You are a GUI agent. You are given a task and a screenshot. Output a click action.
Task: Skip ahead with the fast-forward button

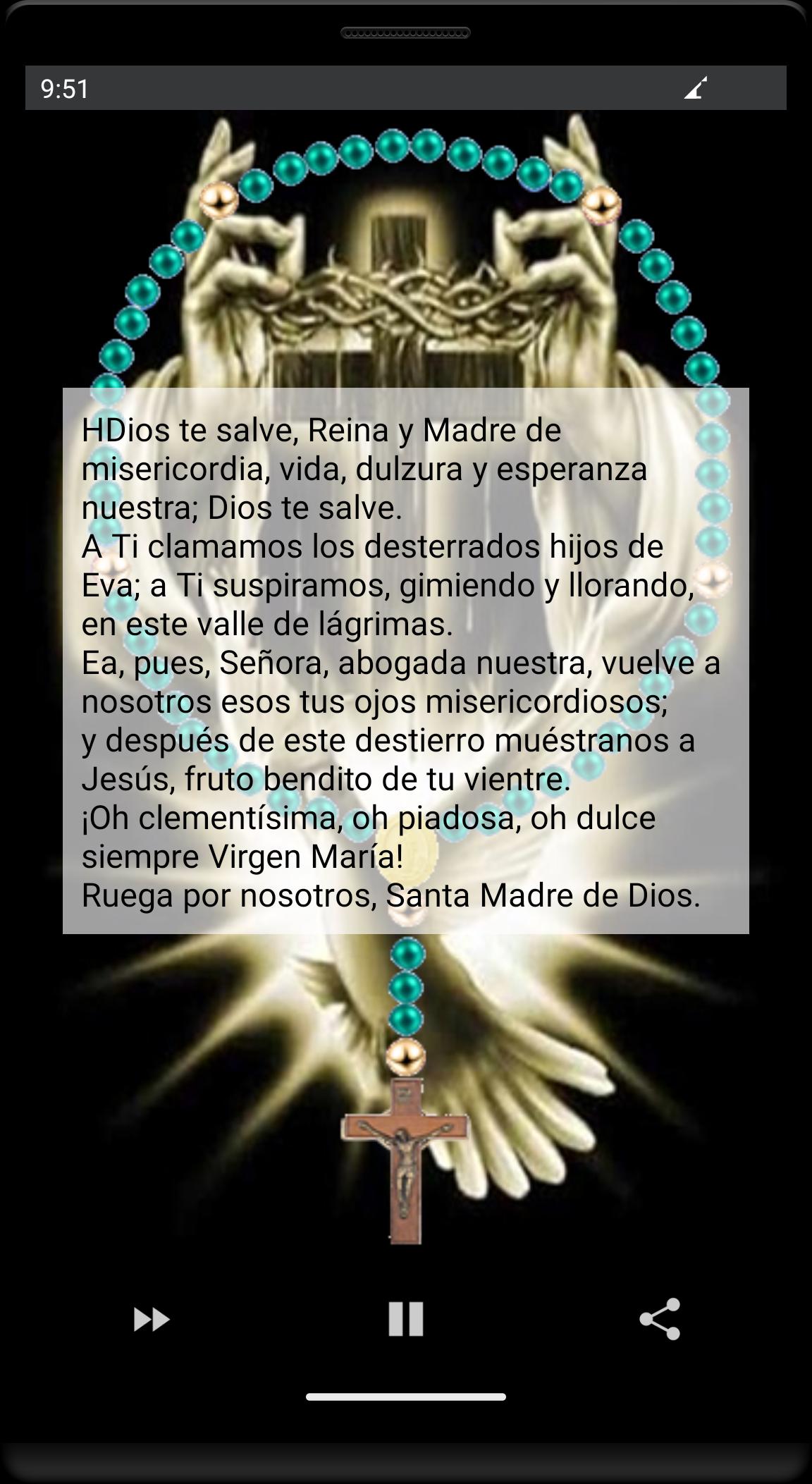[152, 1319]
